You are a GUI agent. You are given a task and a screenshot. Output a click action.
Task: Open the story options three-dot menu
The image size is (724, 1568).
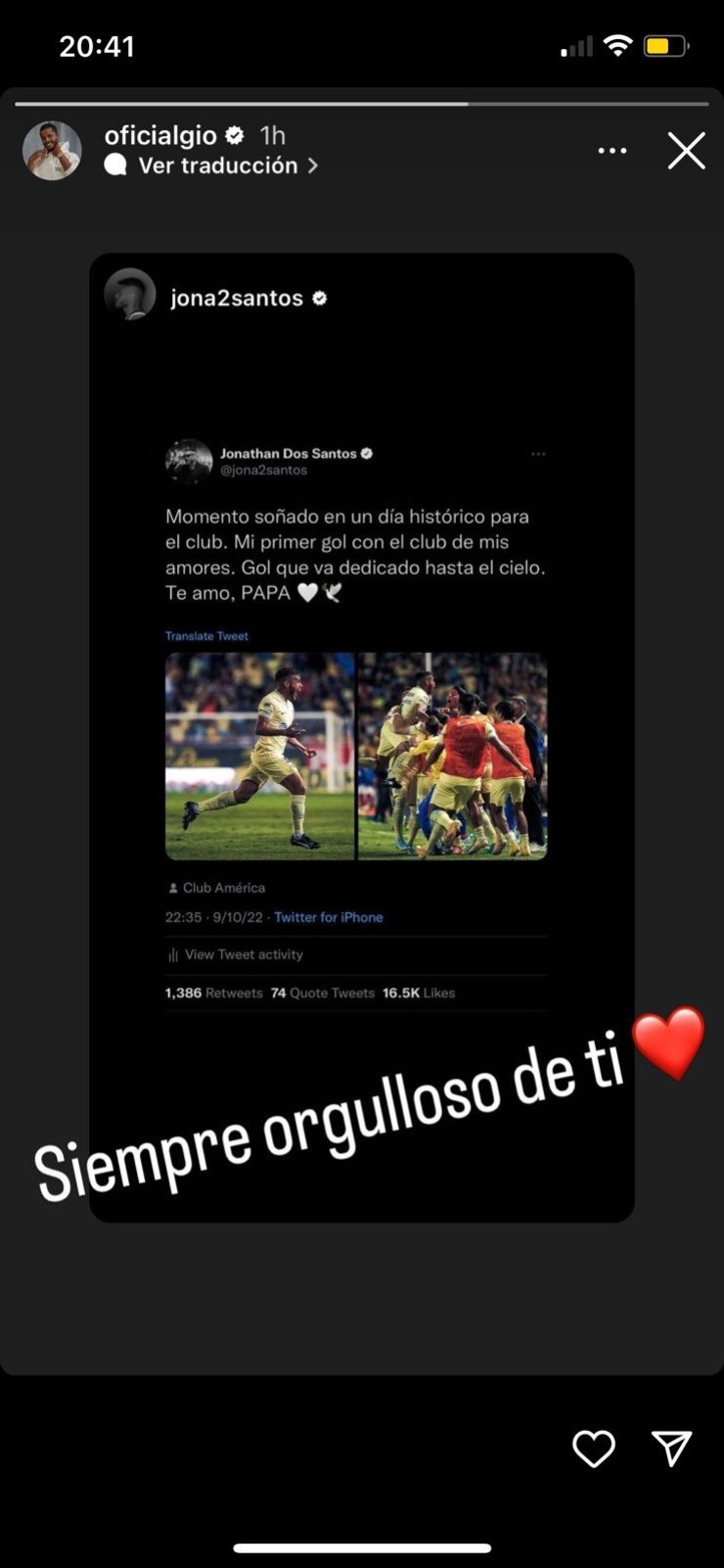(x=613, y=150)
